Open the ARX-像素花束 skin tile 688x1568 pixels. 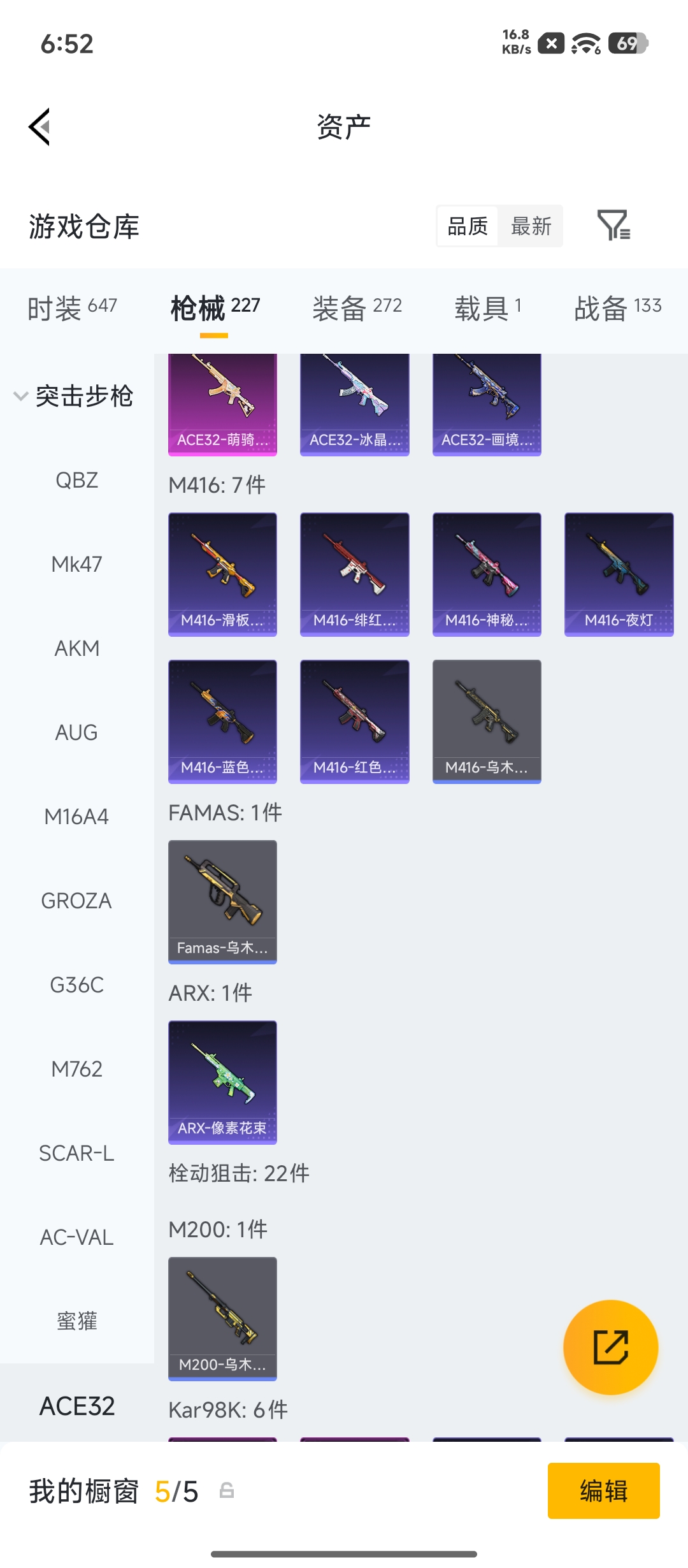222,1082
